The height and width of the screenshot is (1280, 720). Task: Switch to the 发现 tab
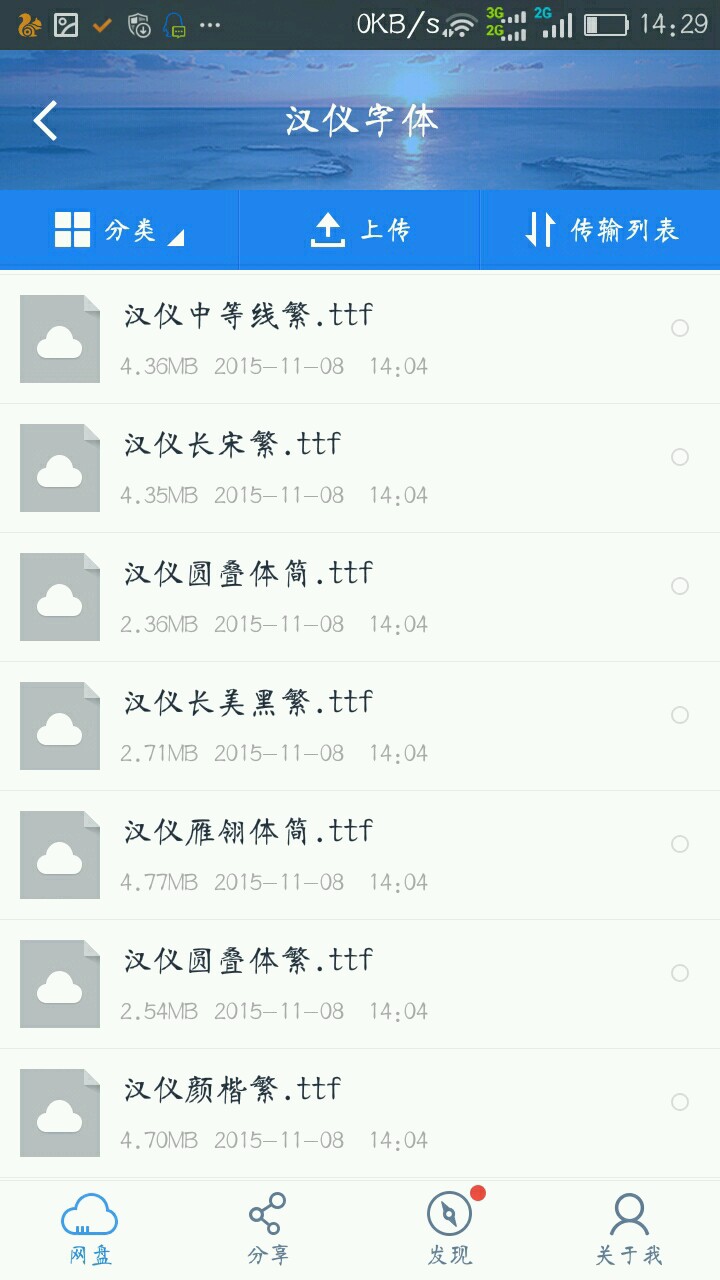point(449,1230)
